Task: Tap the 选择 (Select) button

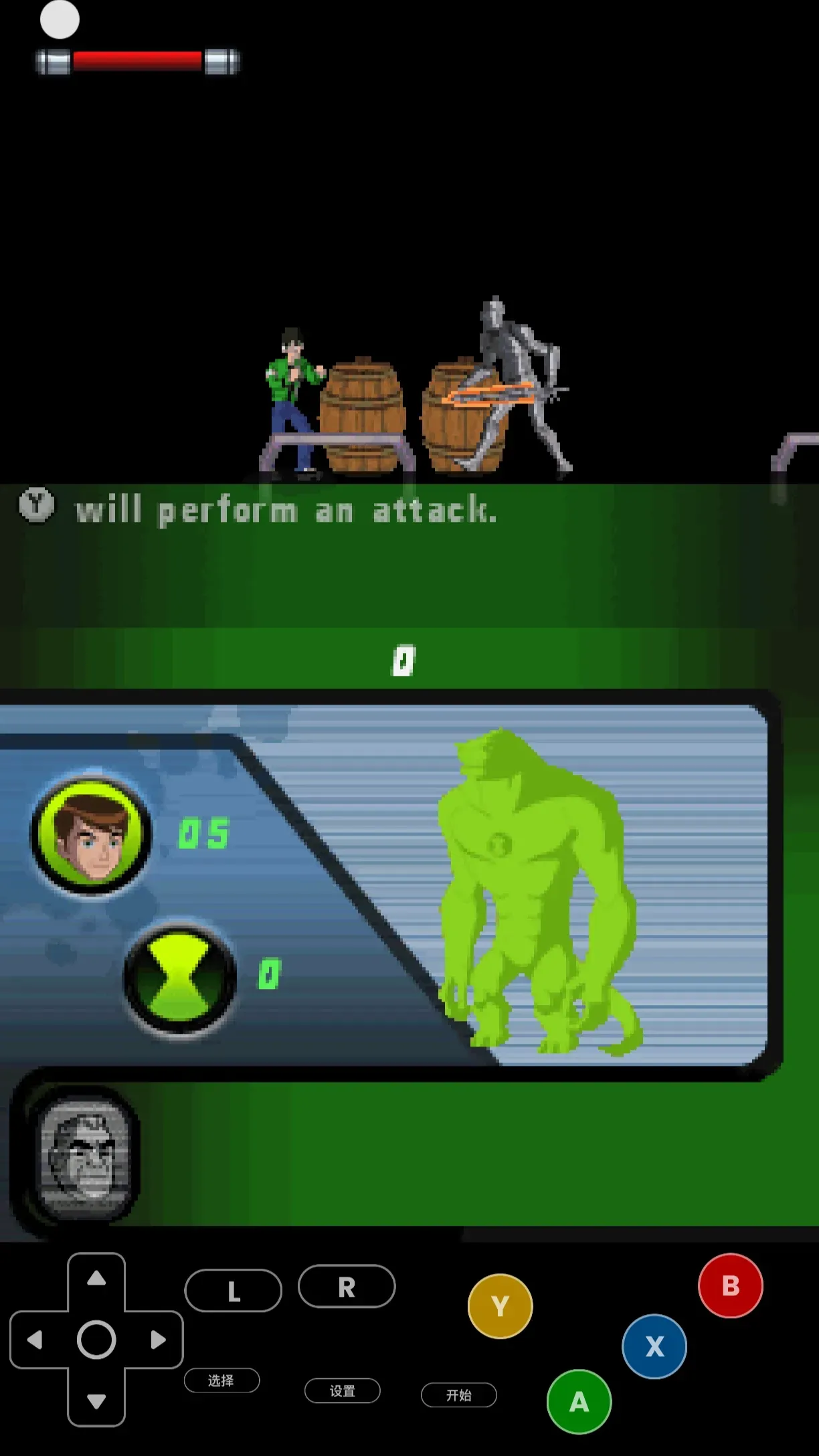Action: click(x=221, y=1380)
